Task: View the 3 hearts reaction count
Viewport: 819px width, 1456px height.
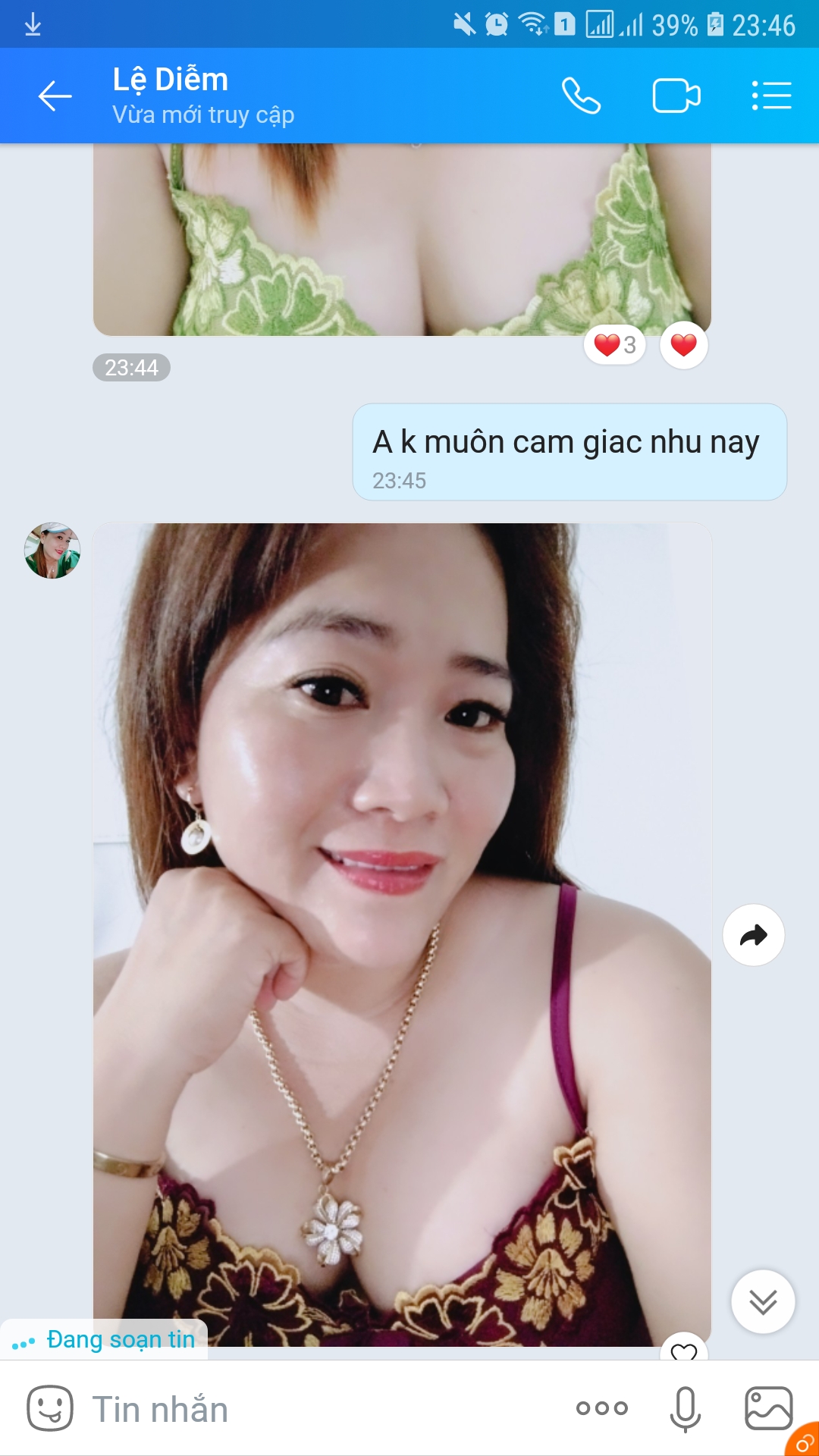Action: [614, 345]
